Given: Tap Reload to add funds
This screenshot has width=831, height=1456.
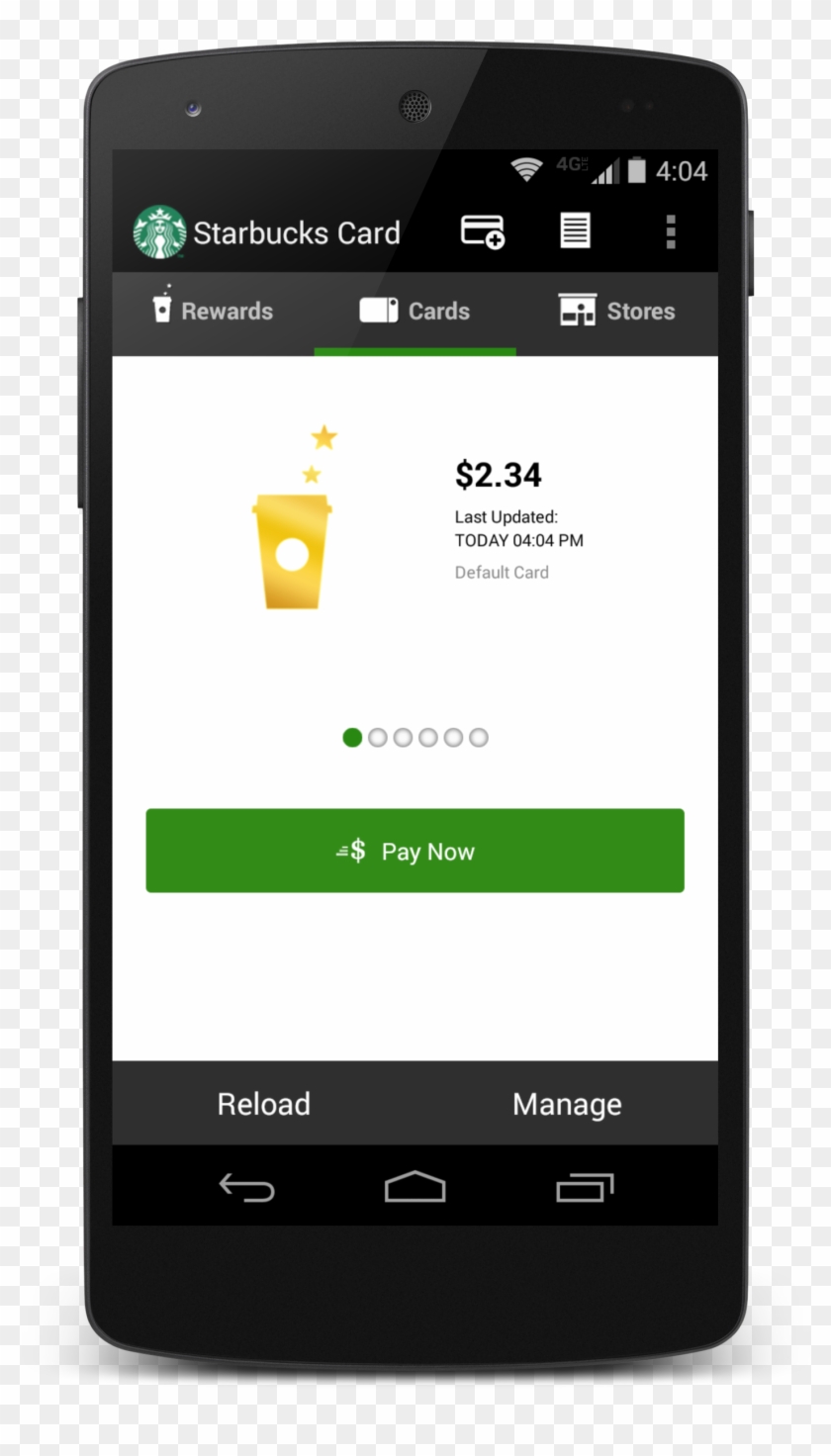Looking at the screenshot, I should 263,1104.
